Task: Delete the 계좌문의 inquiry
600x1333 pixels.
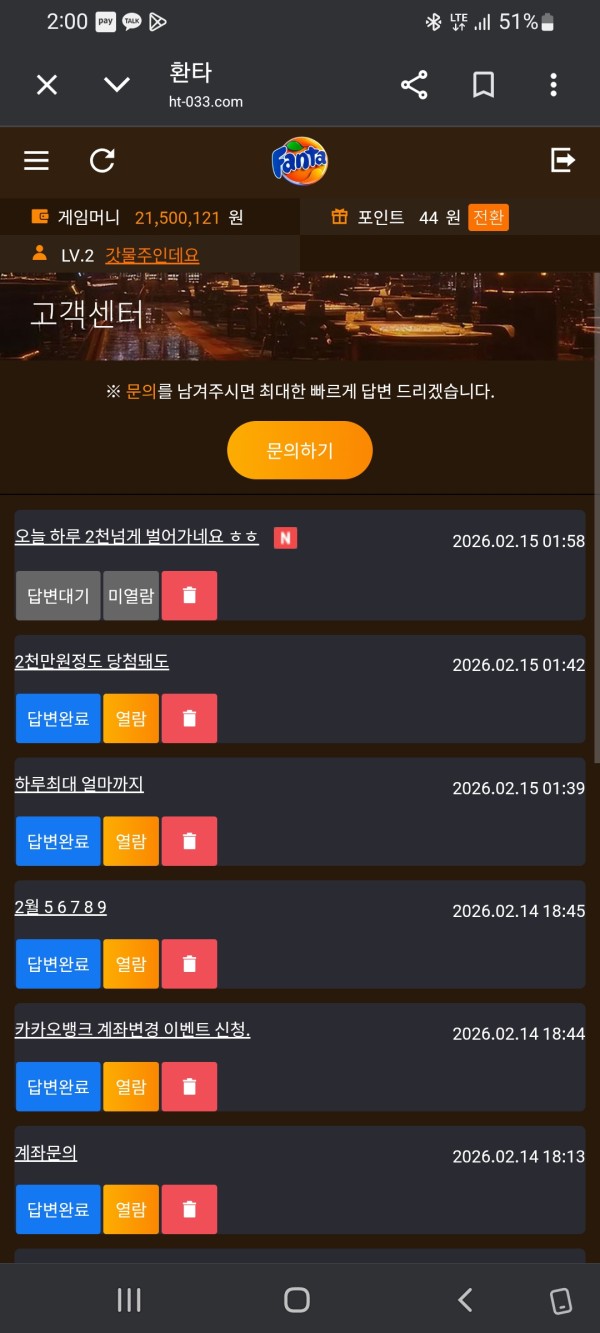Action: coord(189,1209)
